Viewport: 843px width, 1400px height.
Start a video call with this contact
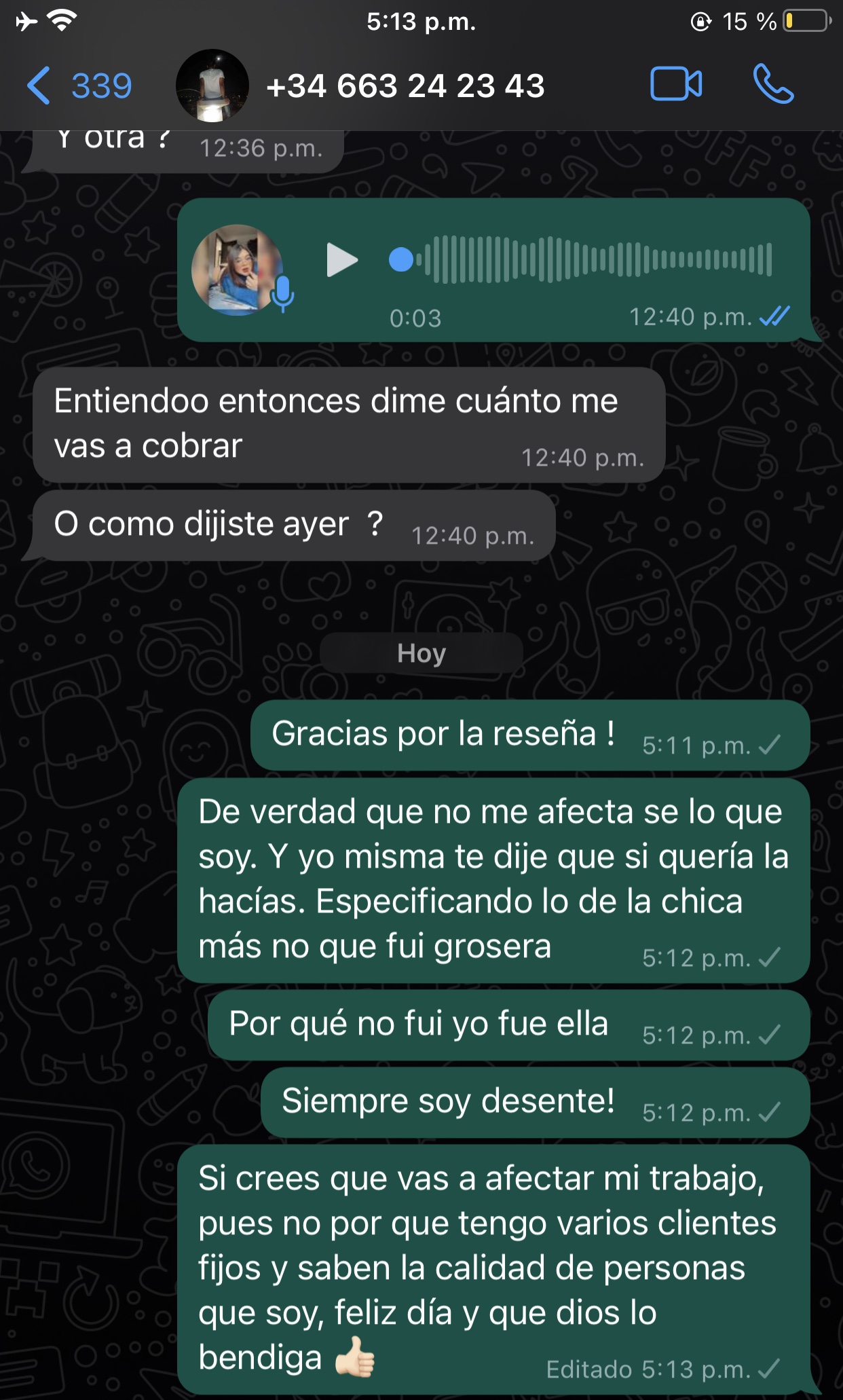coord(676,84)
